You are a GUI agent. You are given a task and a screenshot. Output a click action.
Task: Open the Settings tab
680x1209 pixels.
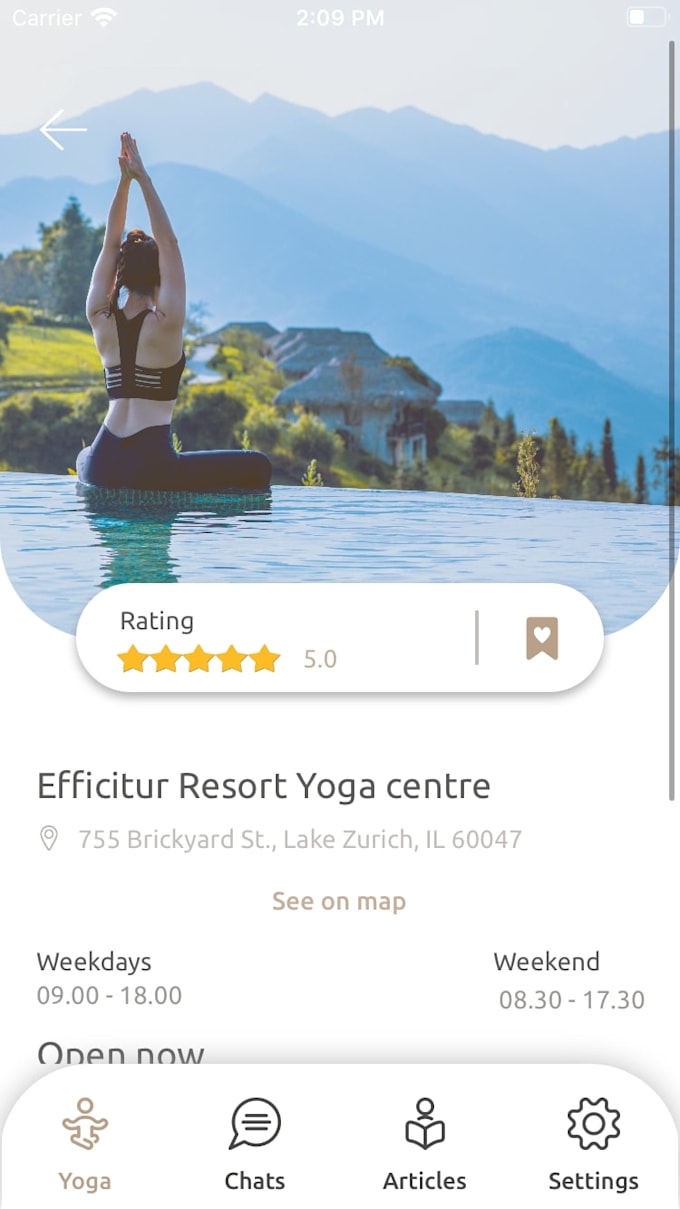point(594,1145)
